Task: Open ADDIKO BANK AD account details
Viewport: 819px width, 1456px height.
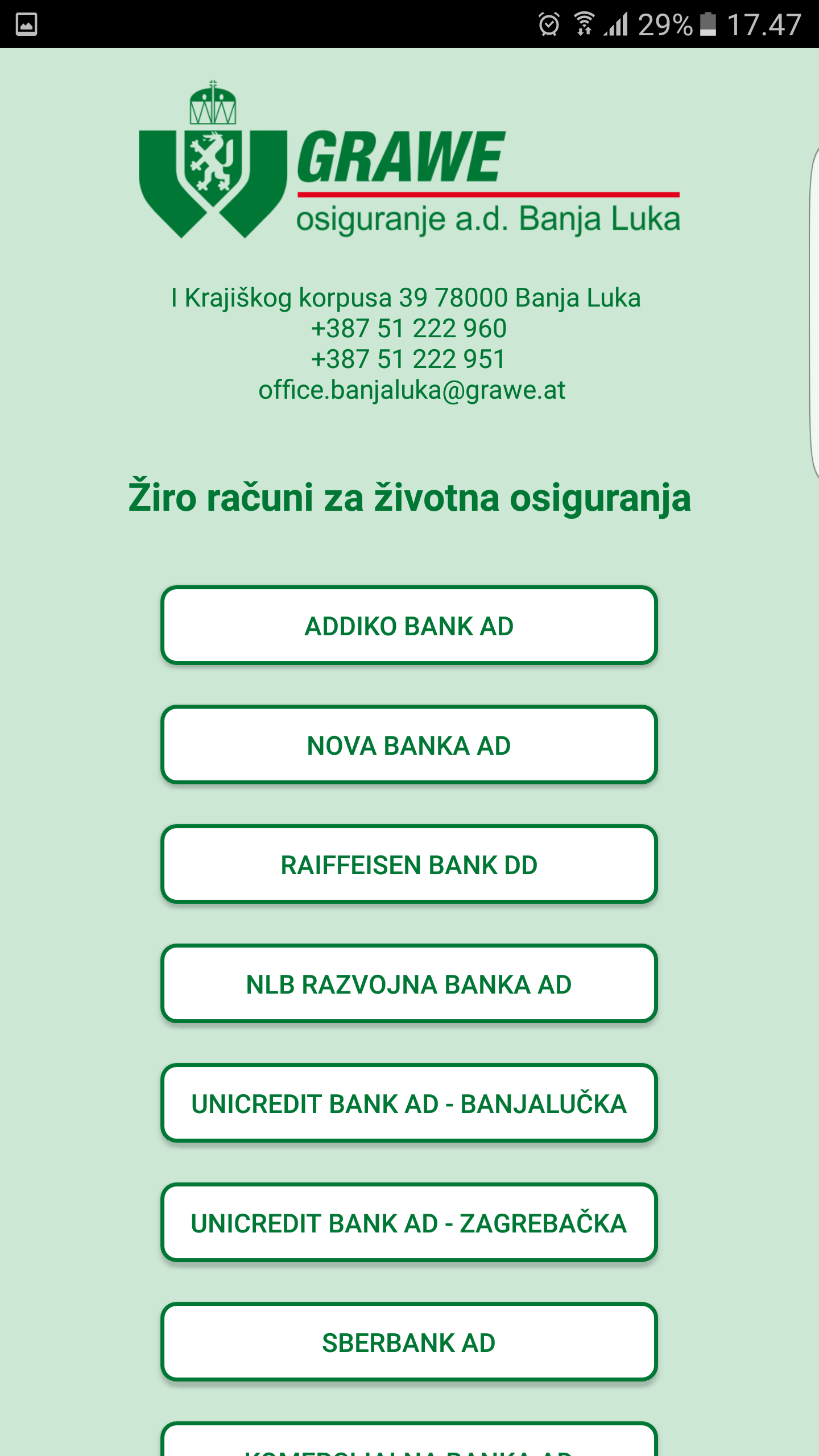Action: 409,626
